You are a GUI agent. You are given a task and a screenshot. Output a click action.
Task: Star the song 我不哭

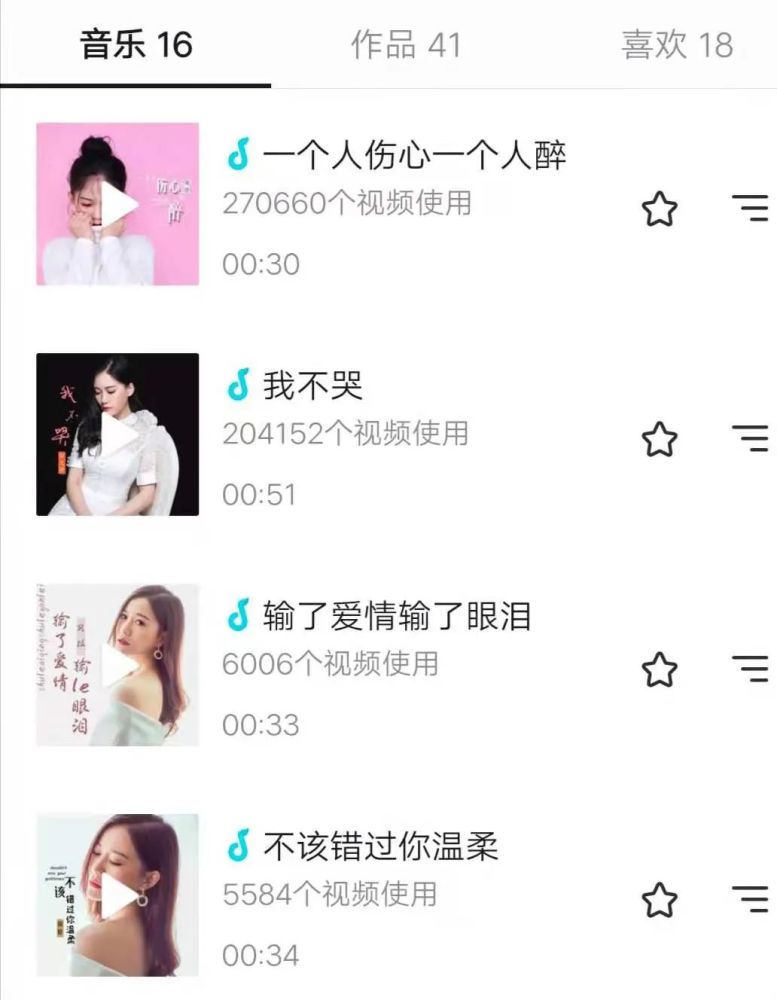[659, 439]
